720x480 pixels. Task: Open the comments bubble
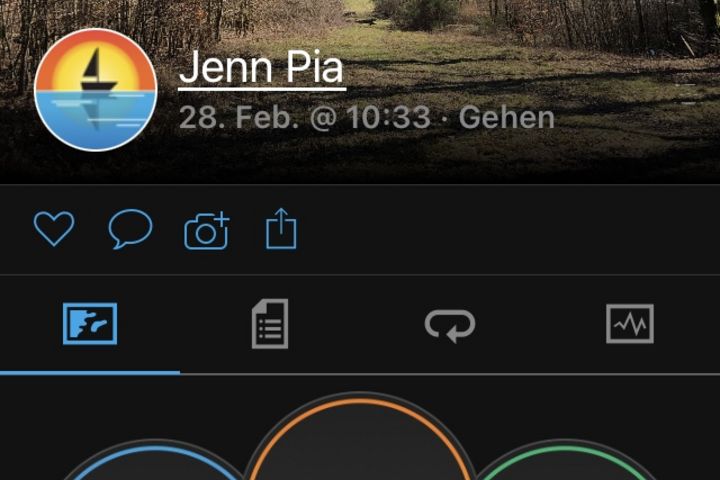point(130,229)
